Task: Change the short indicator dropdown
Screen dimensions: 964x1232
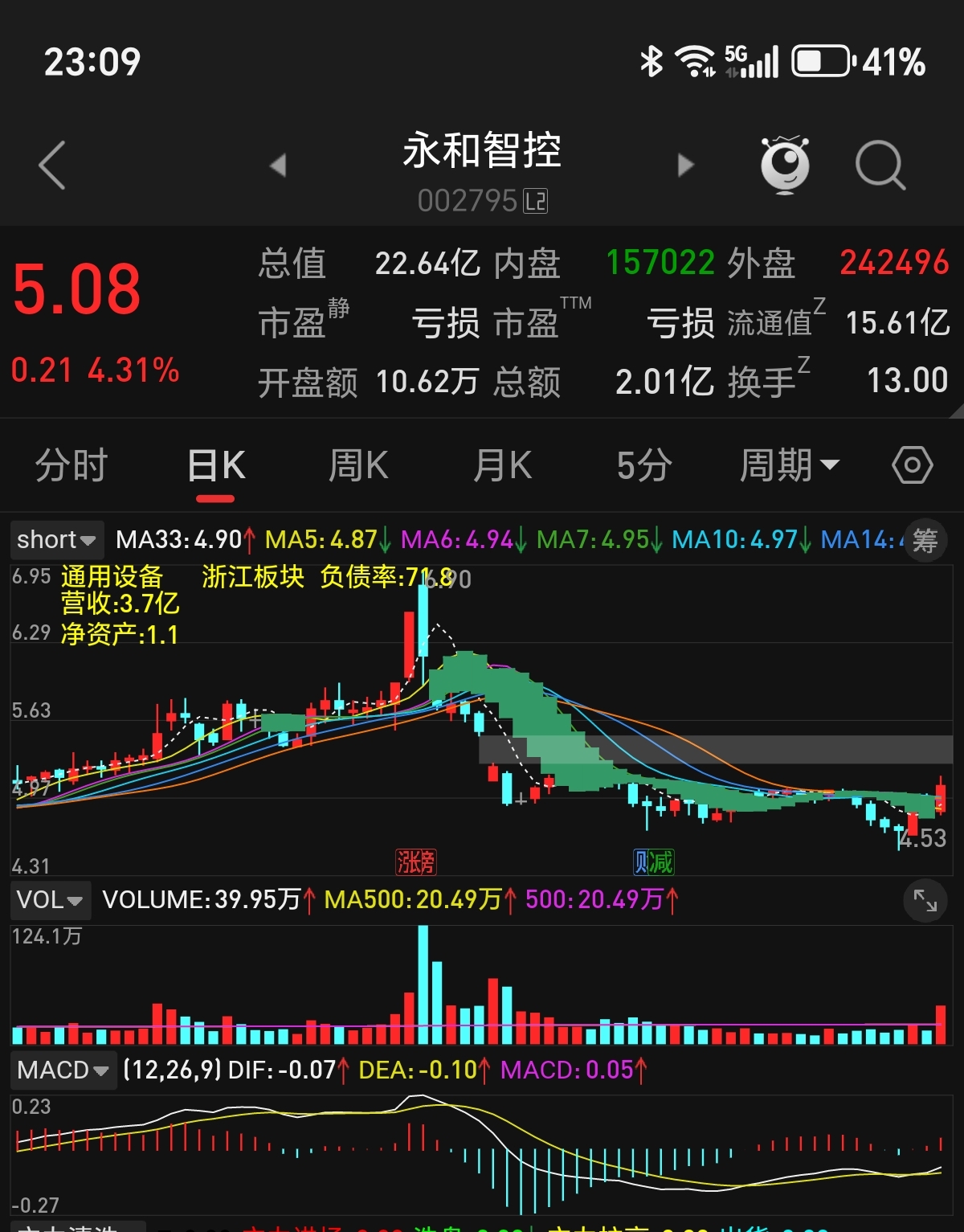Action: [56, 539]
